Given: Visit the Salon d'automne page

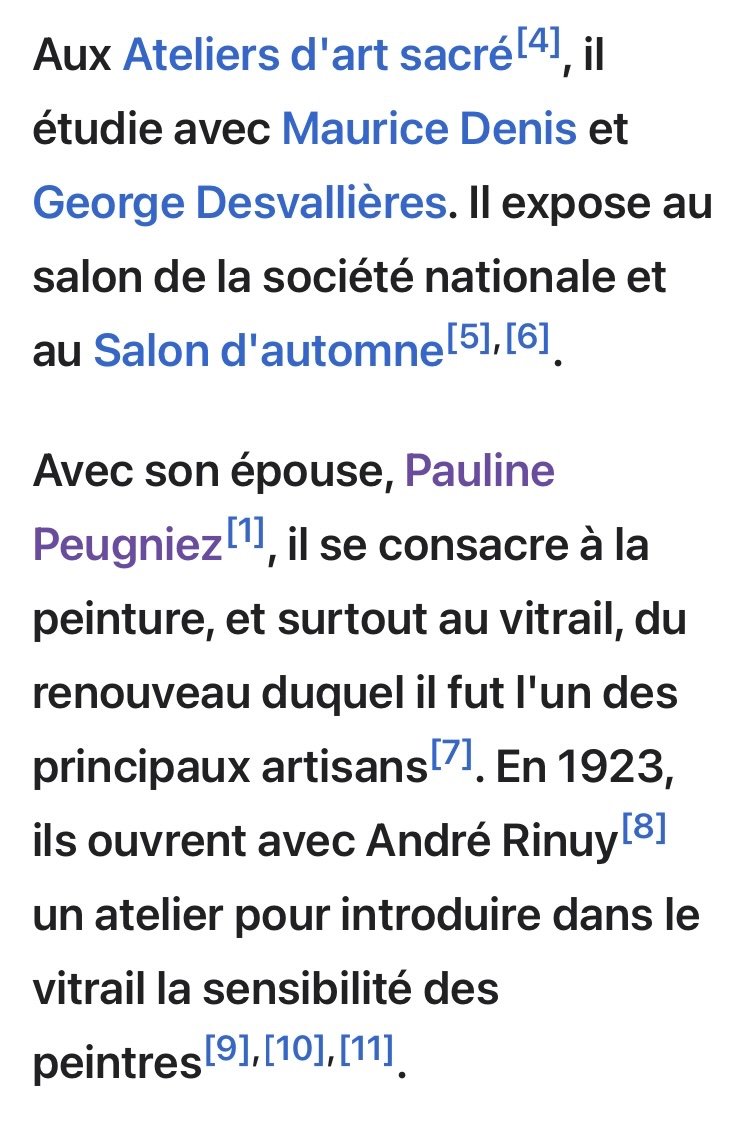Looking at the screenshot, I should click(x=267, y=350).
